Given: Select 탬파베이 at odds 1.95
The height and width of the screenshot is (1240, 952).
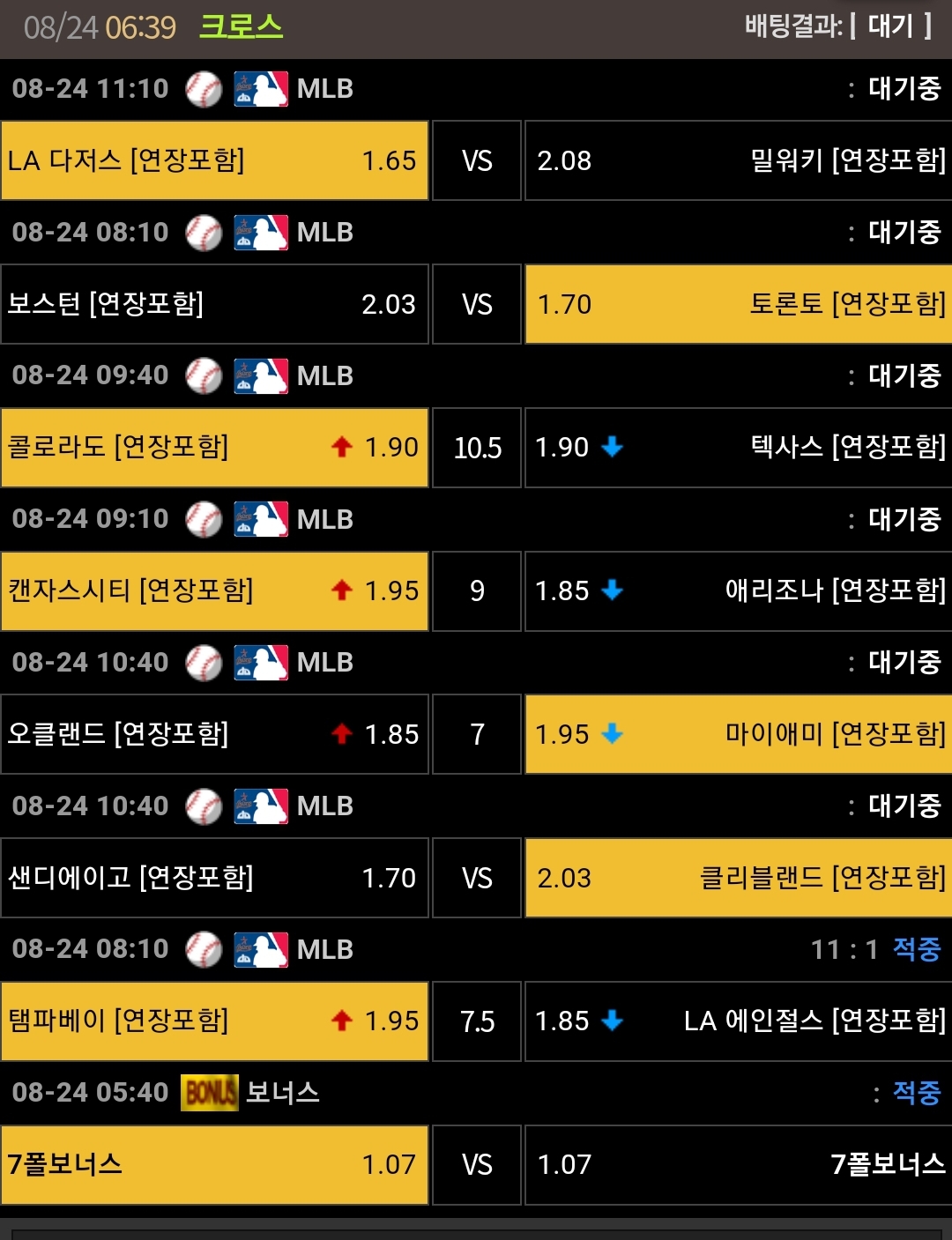Looking at the screenshot, I should coord(215,1021).
